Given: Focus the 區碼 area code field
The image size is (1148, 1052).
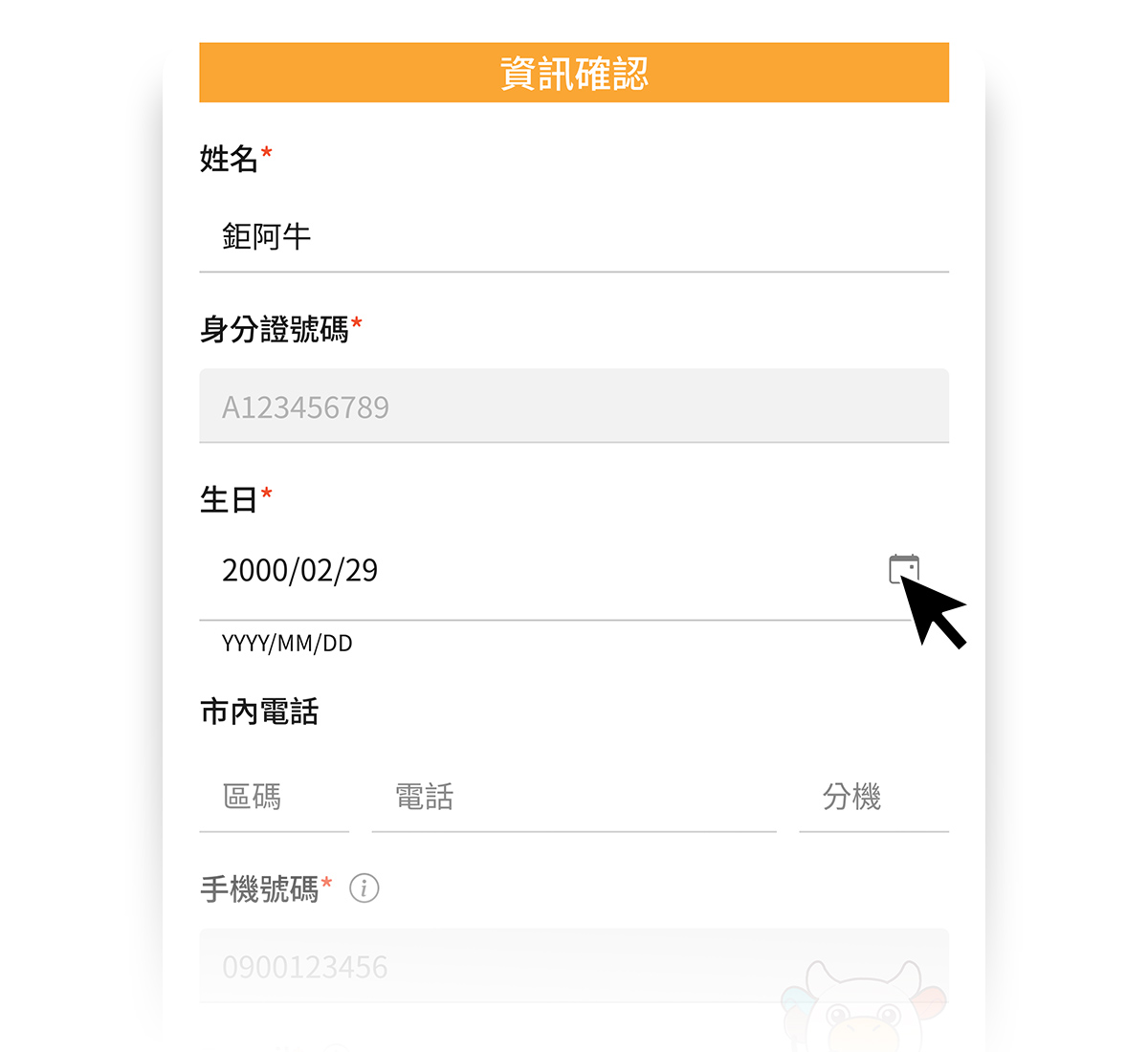Looking at the screenshot, I should click(274, 797).
